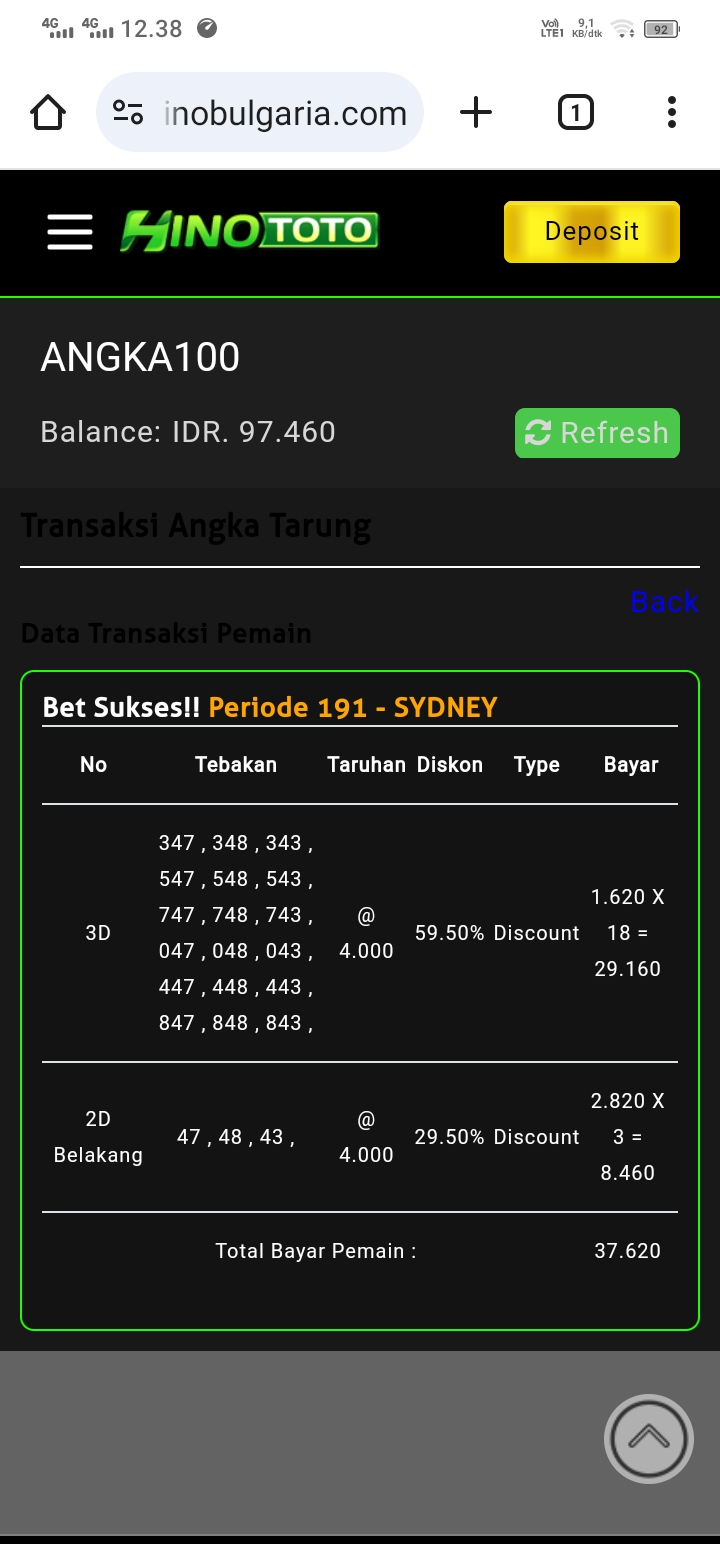Open the browser overflow menu
This screenshot has width=720, height=1544.
click(672, 112)
